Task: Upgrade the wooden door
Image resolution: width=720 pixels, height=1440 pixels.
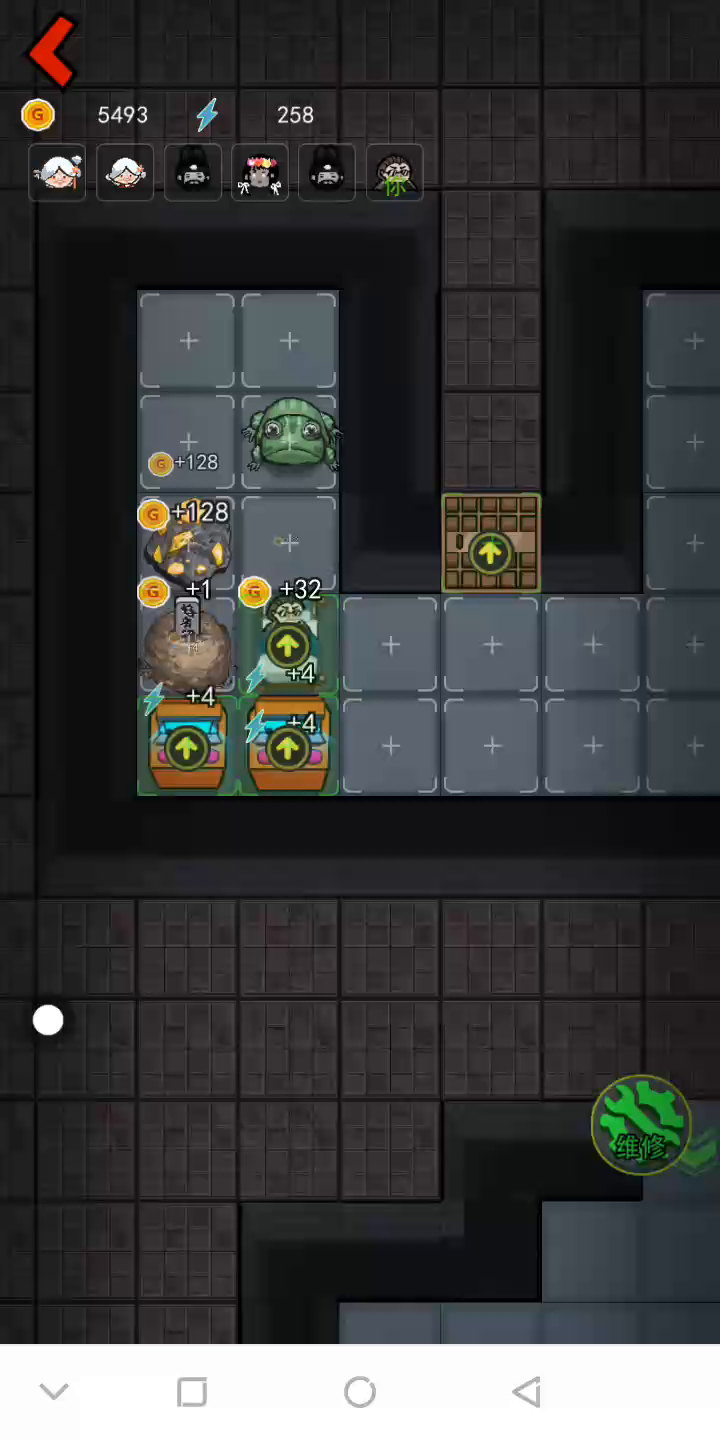Action: pos(490,552)
